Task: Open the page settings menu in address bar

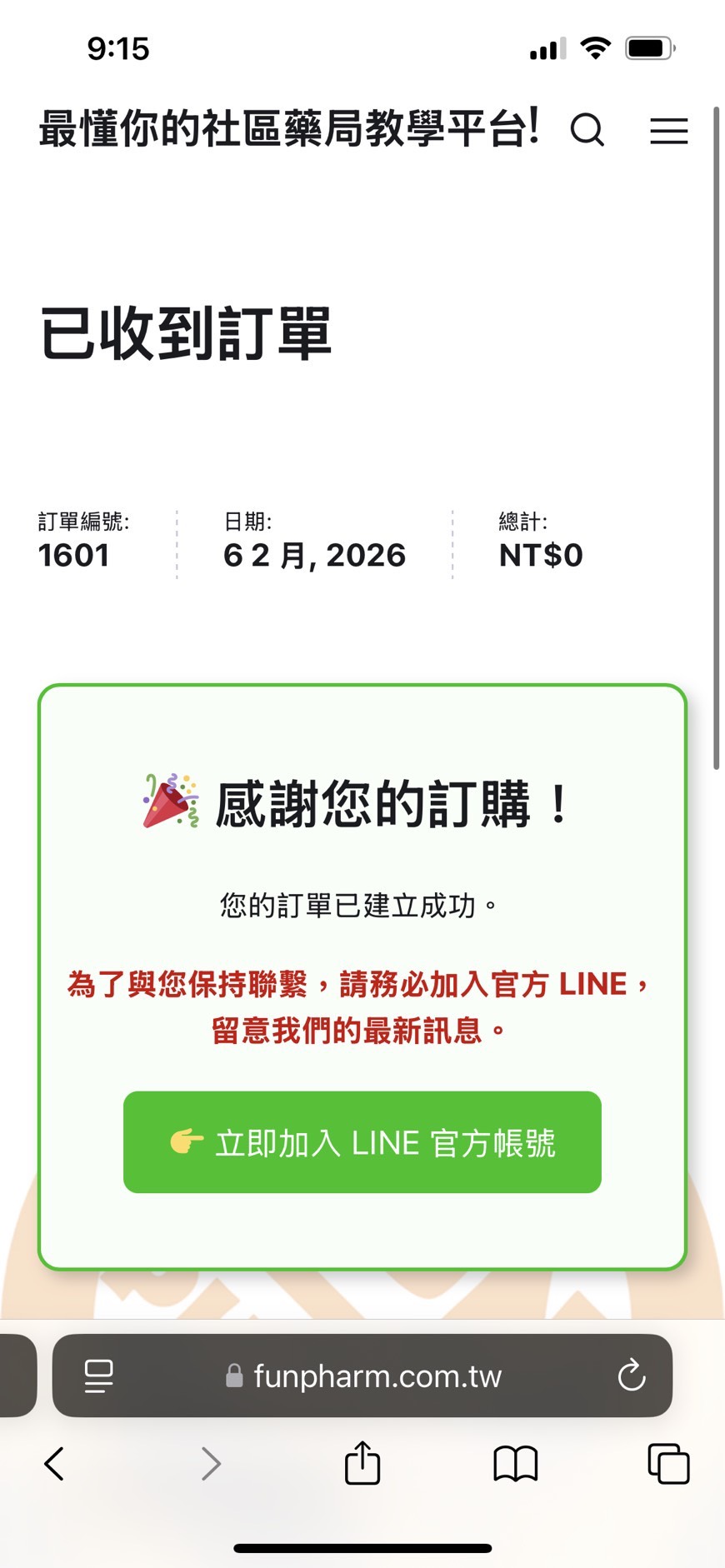Action: [x=99, y=1376]
